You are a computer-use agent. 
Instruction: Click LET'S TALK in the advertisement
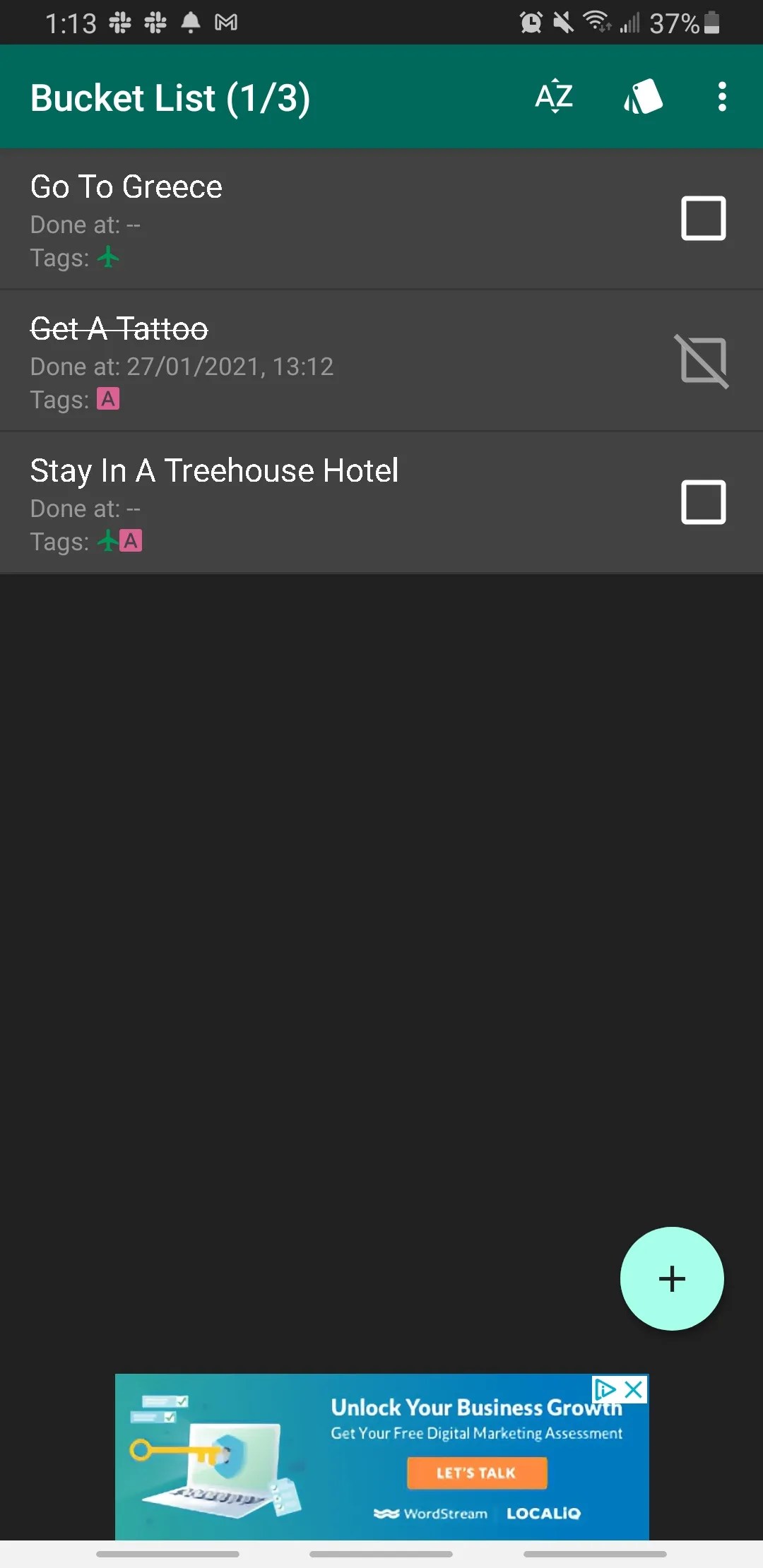click(x=477, y=1473)
